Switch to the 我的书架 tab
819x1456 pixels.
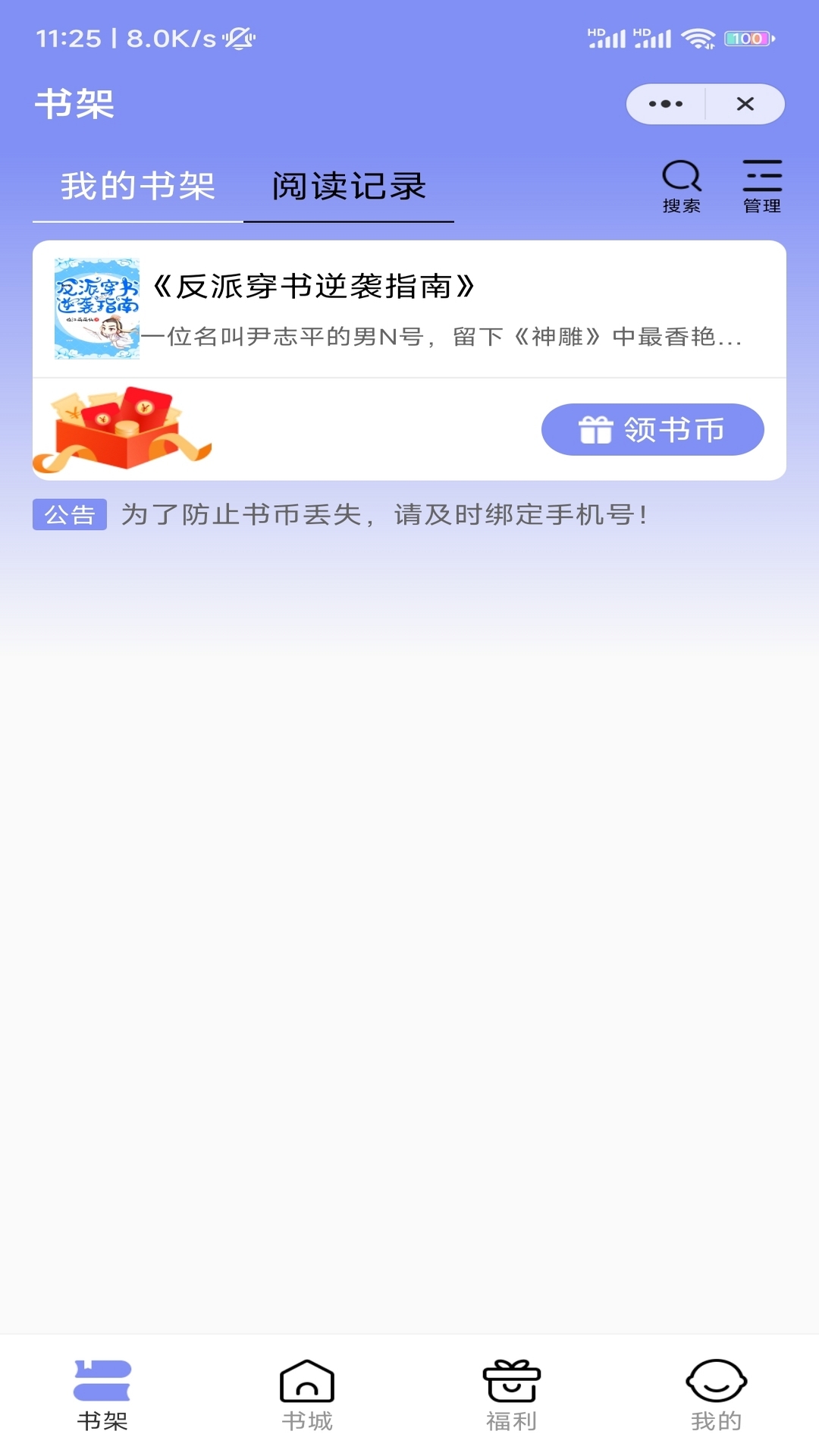(138, 185)
